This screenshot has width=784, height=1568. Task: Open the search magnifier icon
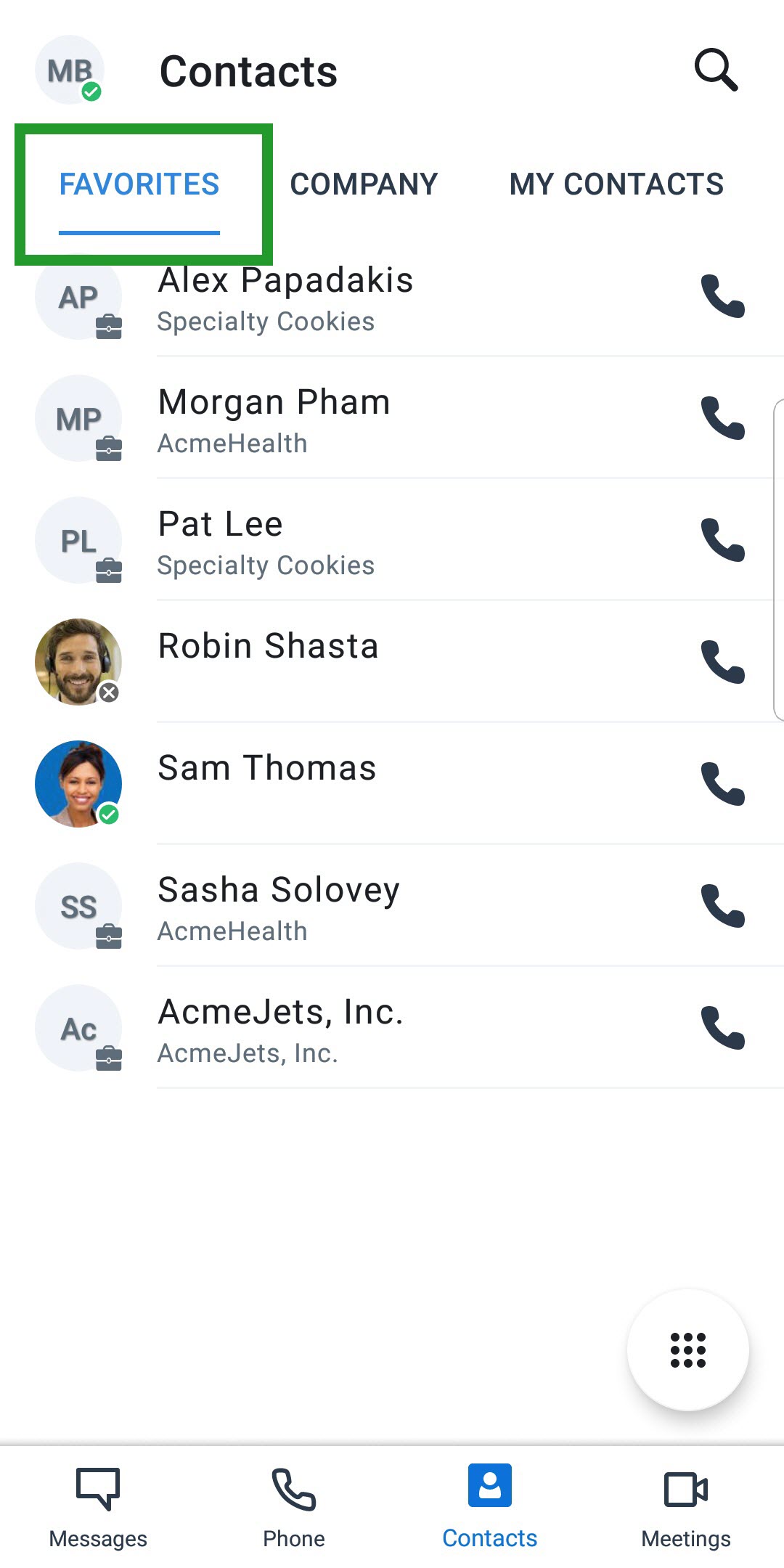coord(716,70)
